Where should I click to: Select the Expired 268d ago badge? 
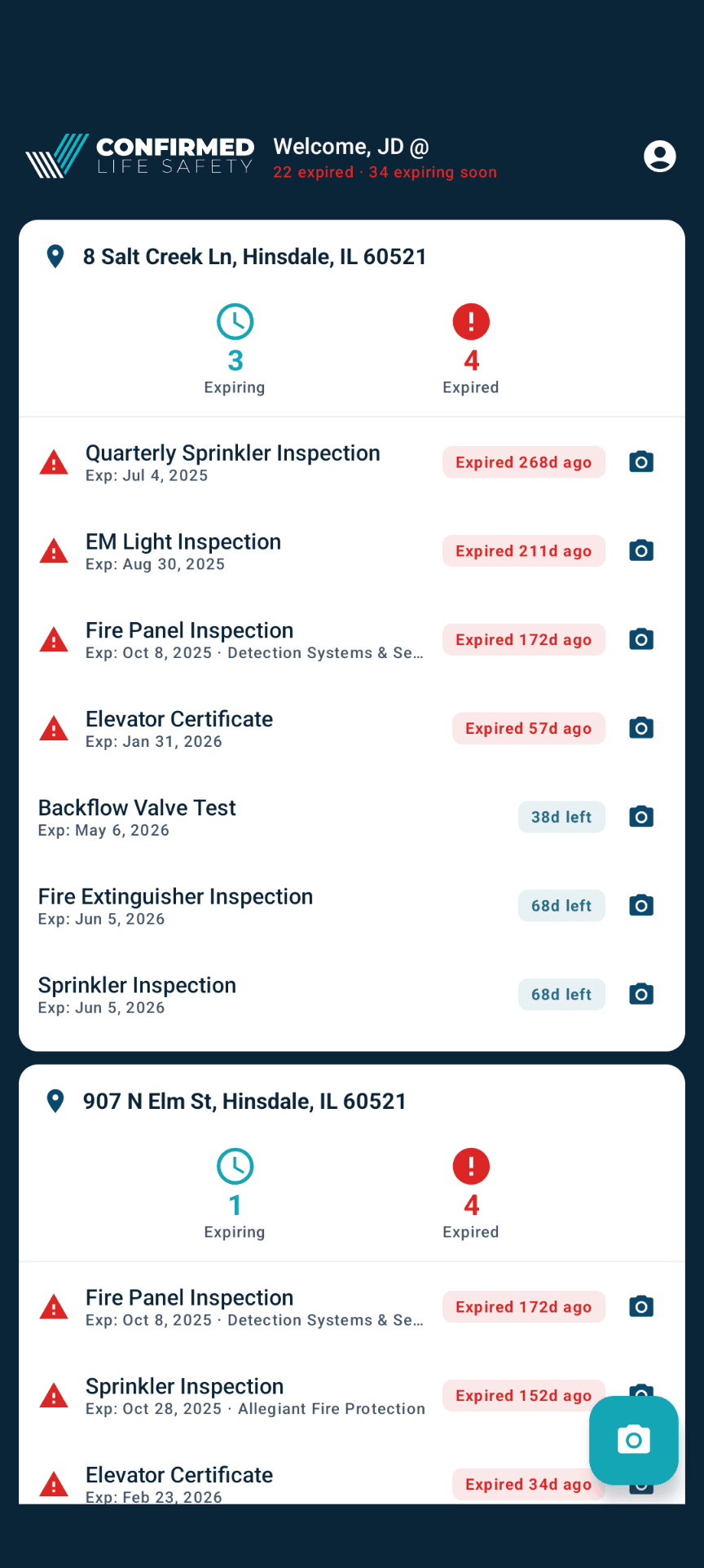coord(523,462)
